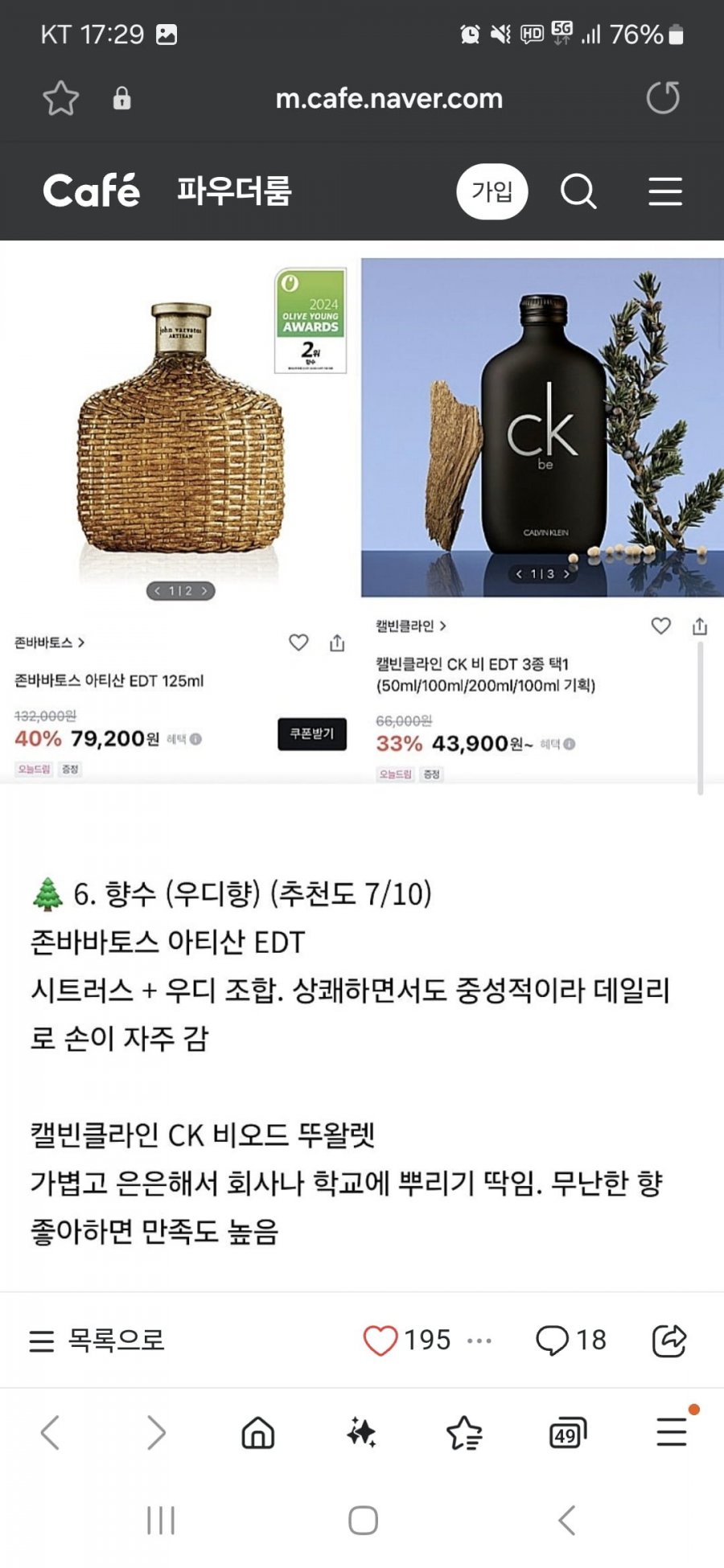Open the three-dot options beside likes

click(x=479, y=1340)
